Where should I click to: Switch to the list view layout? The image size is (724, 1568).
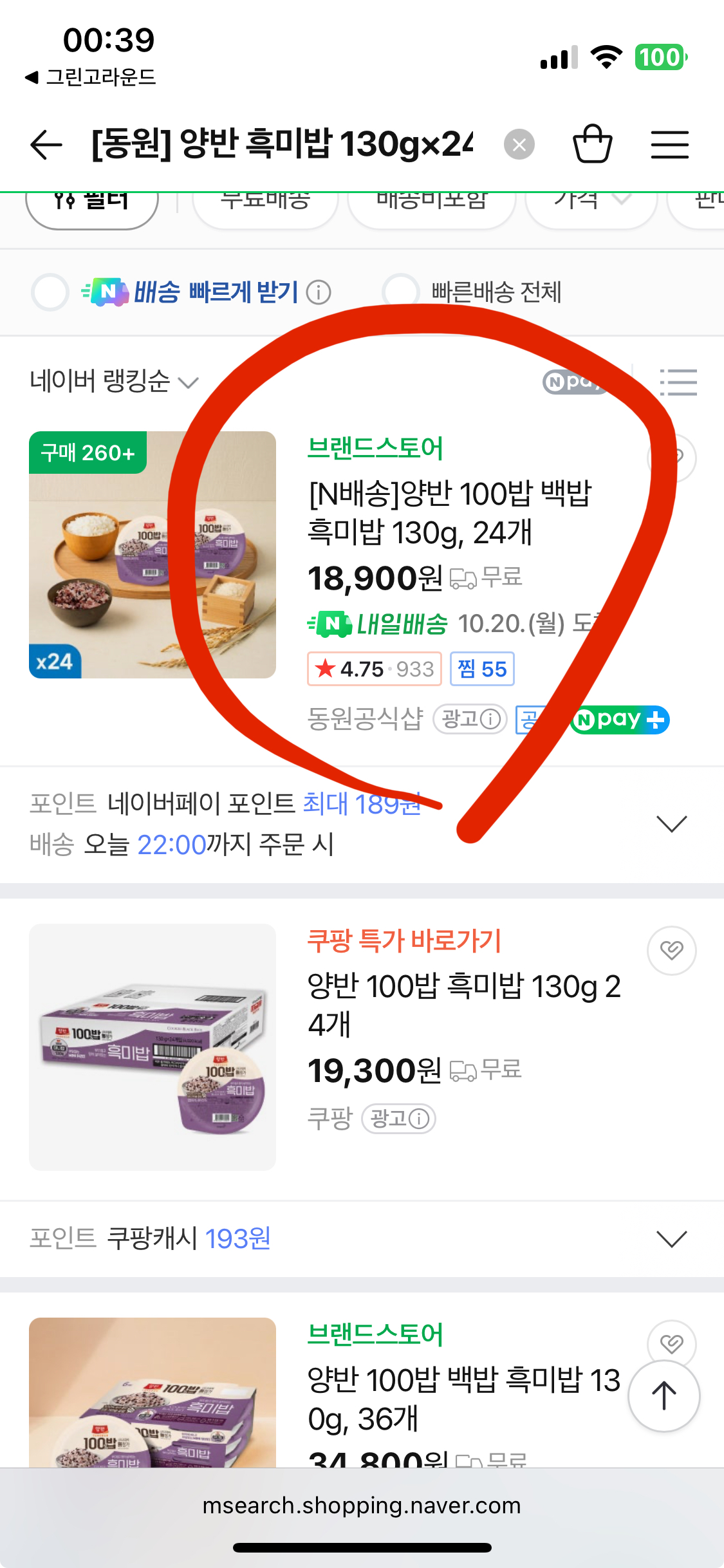678,382
